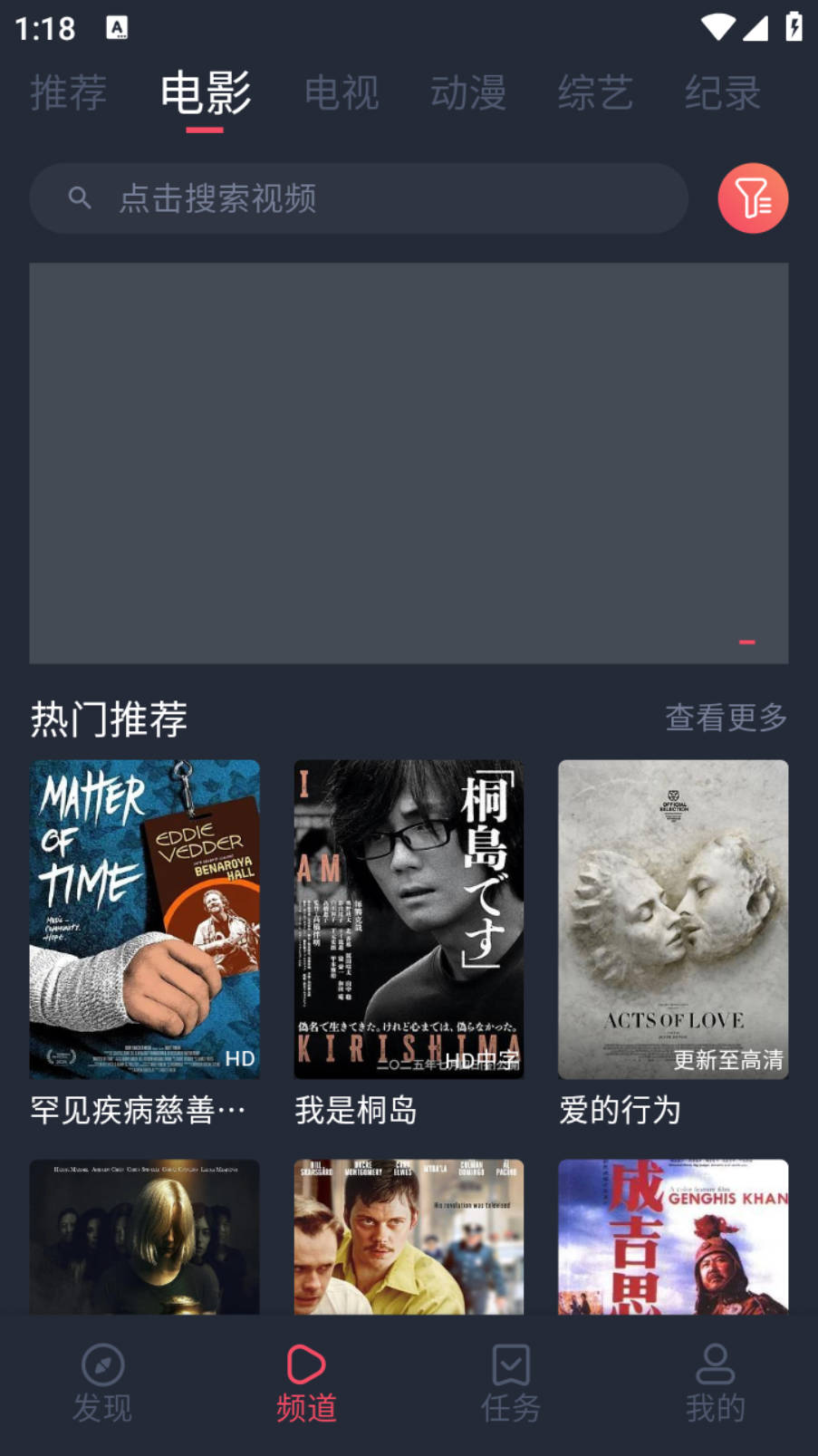Select the banner carousel position indicator
The width and height of the screenshot is (818, 1456).
tap(746, 642)
